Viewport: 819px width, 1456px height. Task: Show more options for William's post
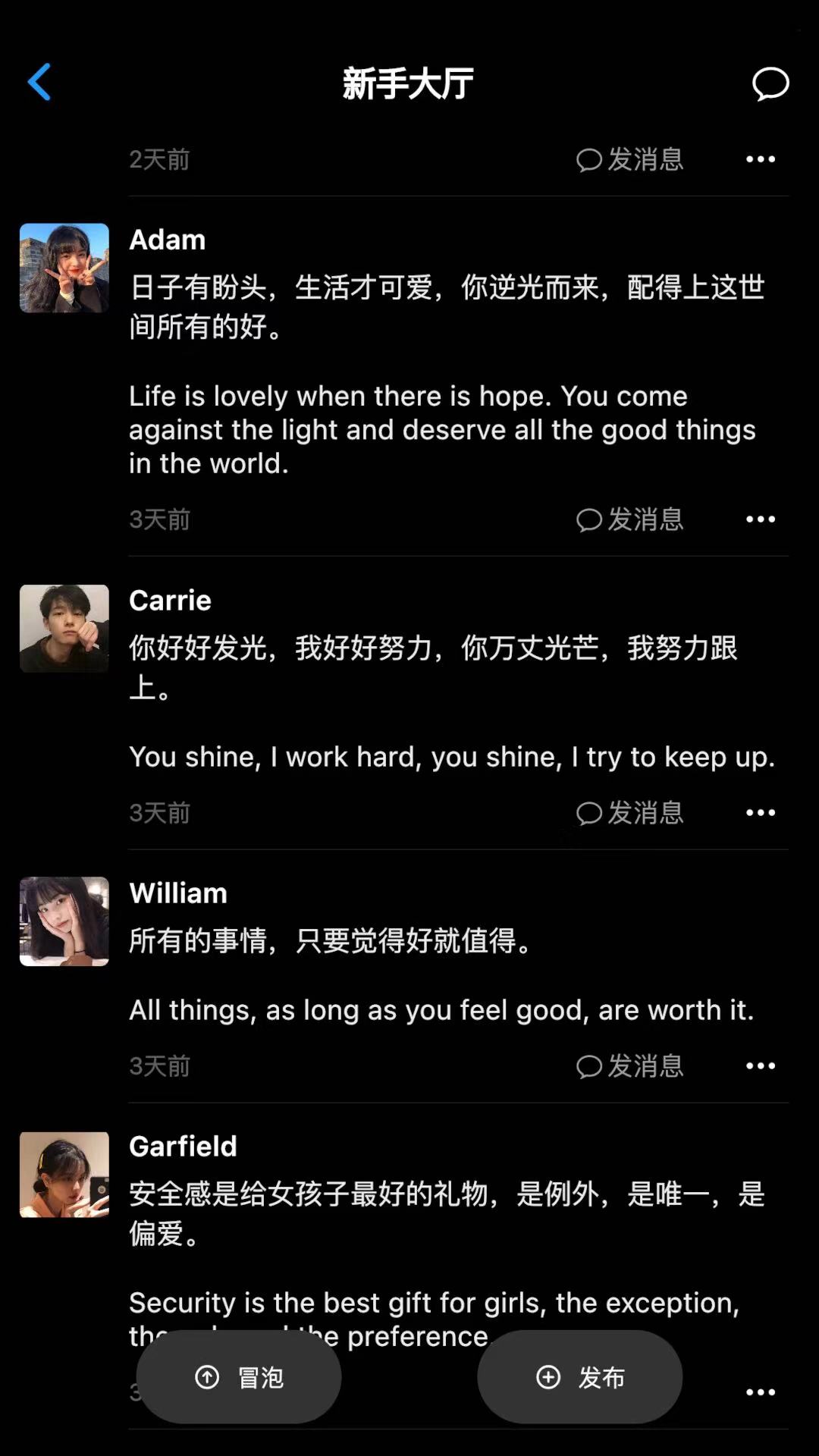coord(760,1066)
